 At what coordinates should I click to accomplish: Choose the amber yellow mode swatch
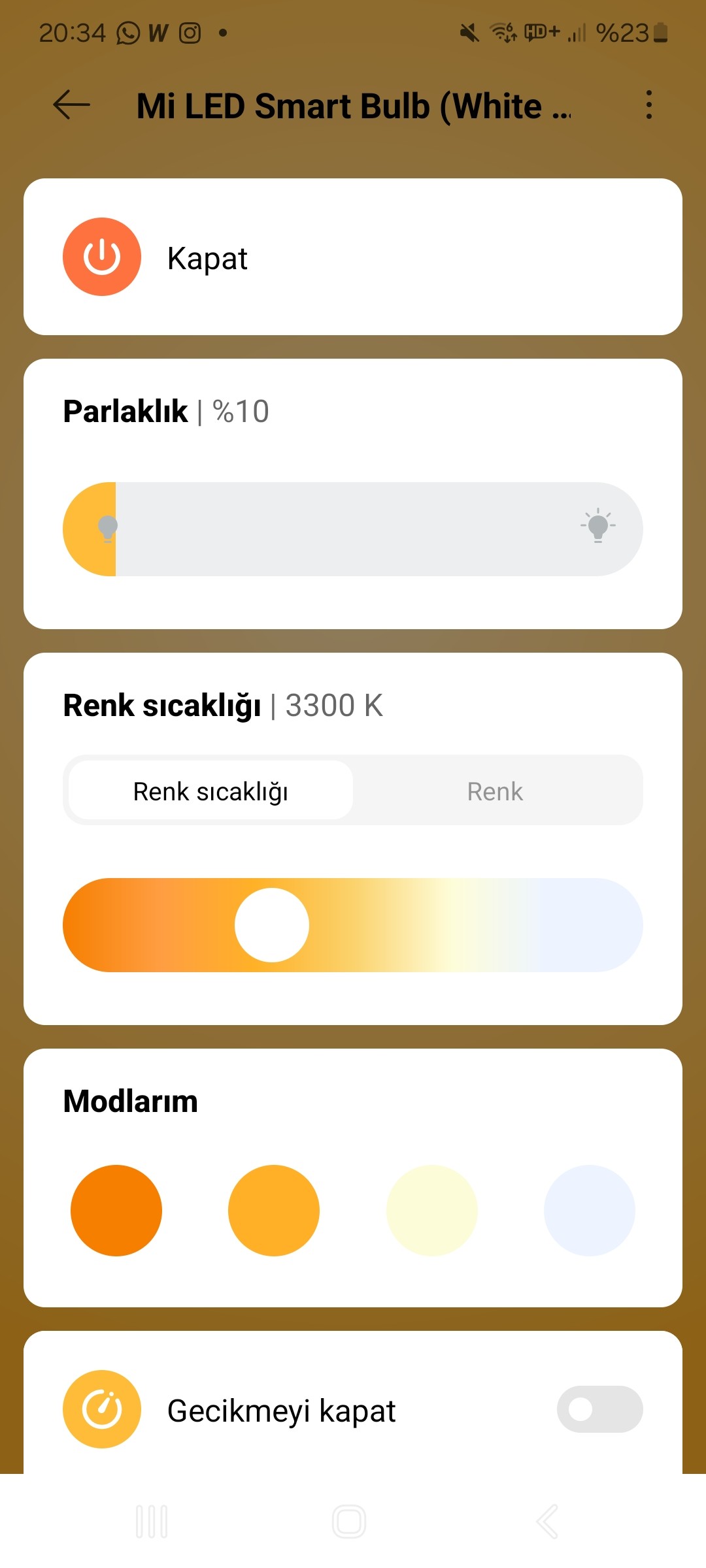click(274, 1210)
